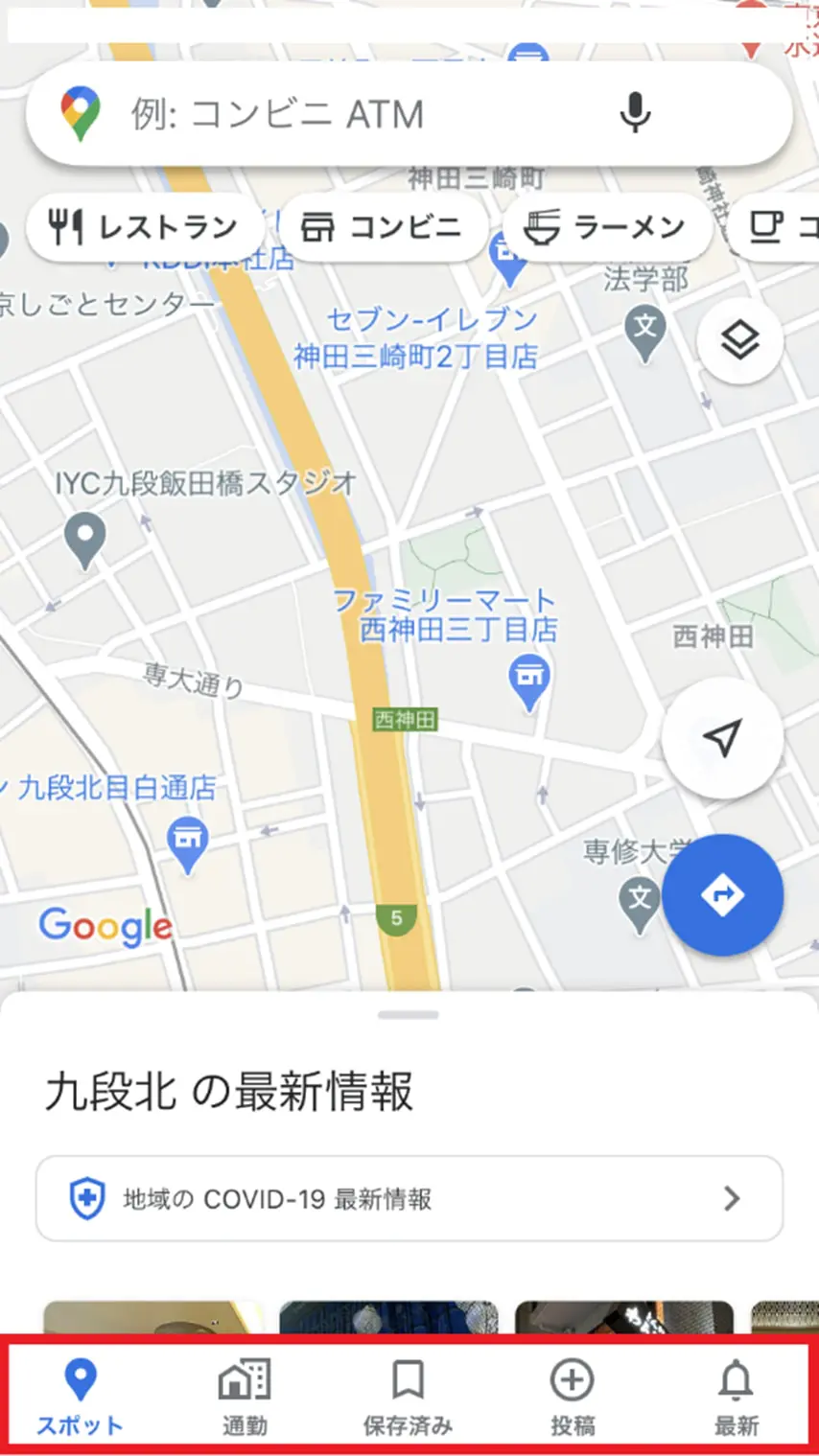819x1456 pixels.
Task: Open directions with the blue button
Action: tap(722, 894)
